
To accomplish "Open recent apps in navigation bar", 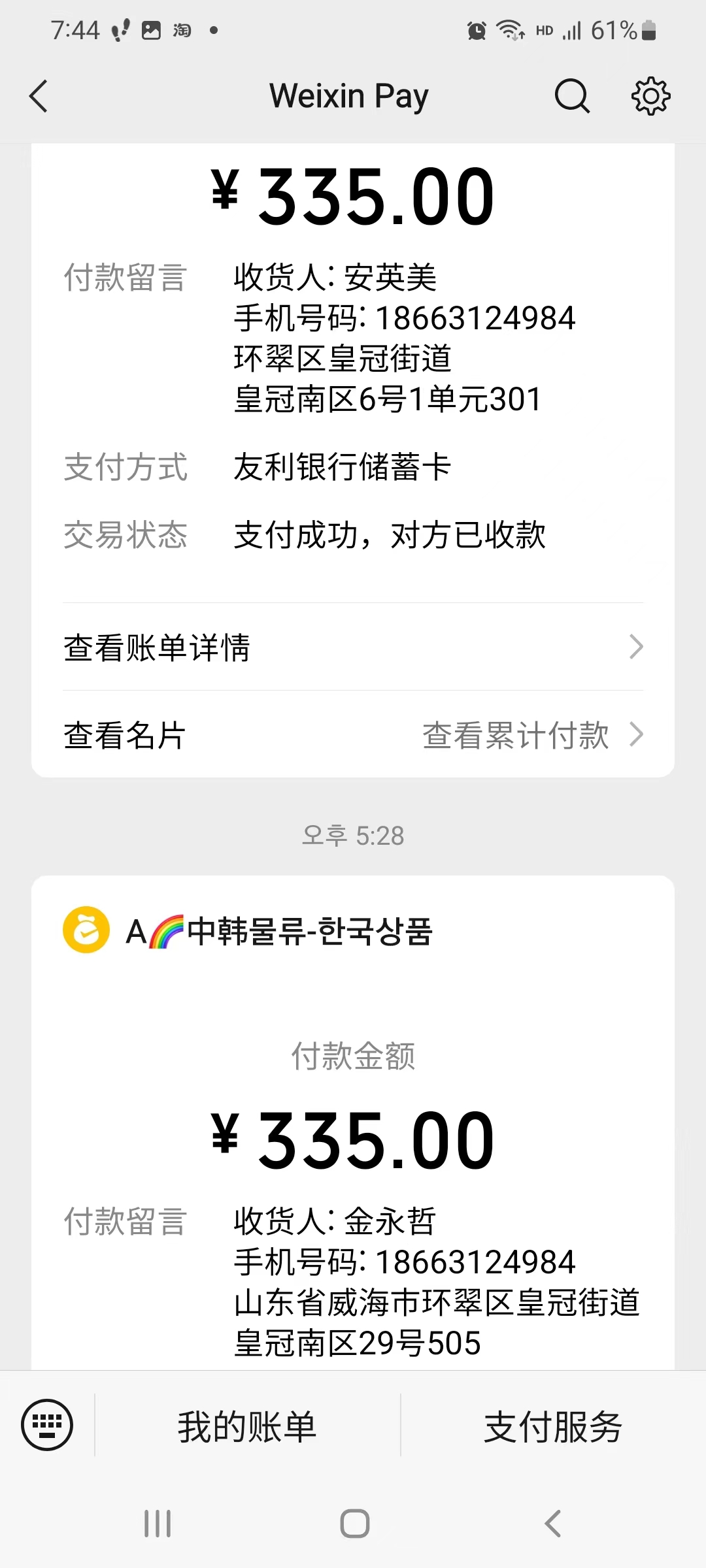I will (158, 1524).
